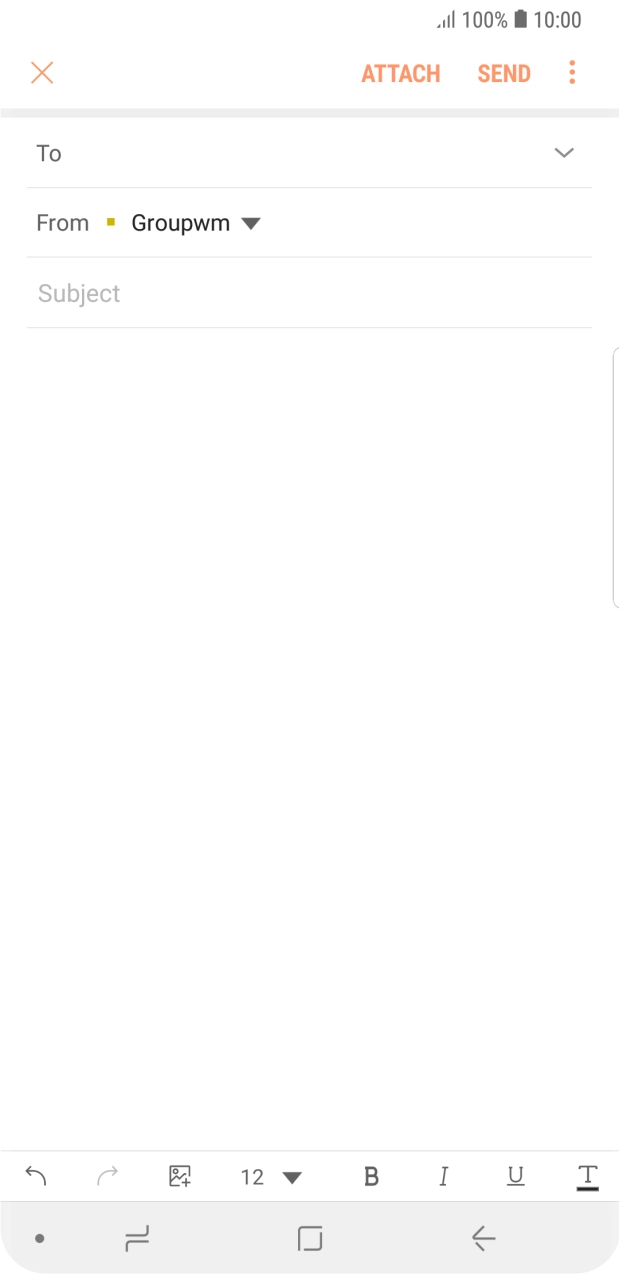Open recent apps from navigation bar
This screenshot has height=1274, width=619.
(x=137, y=1240)
